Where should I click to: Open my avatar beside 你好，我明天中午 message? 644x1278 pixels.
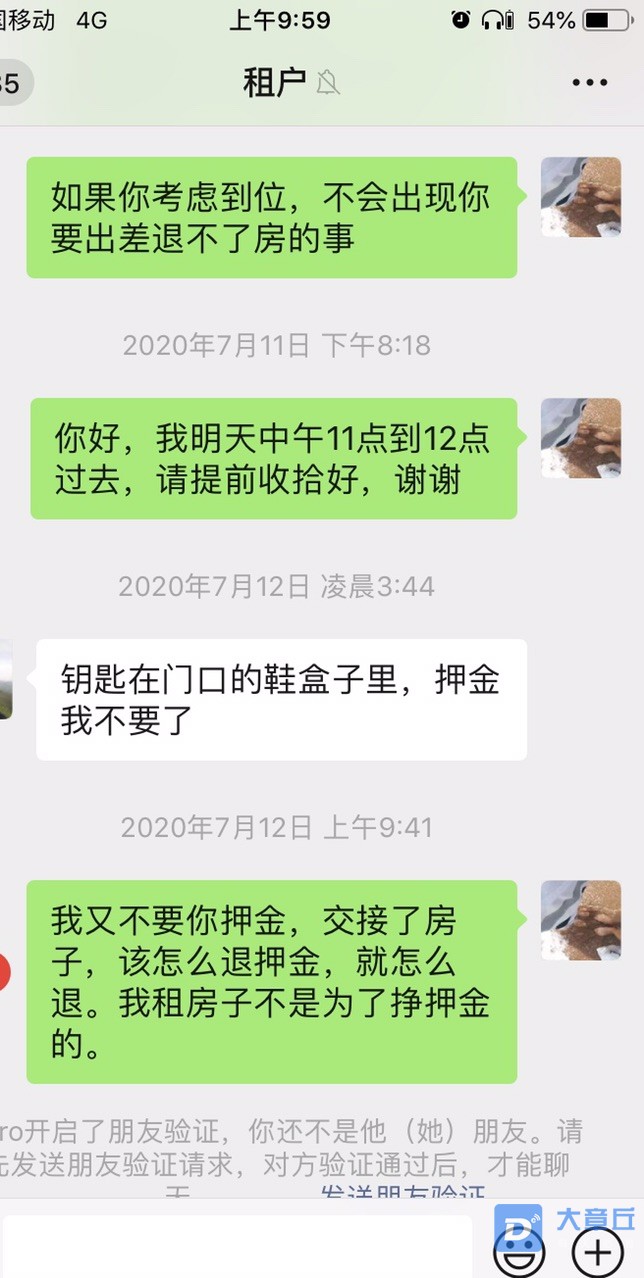pyautogui.click(x=580, y=438)
